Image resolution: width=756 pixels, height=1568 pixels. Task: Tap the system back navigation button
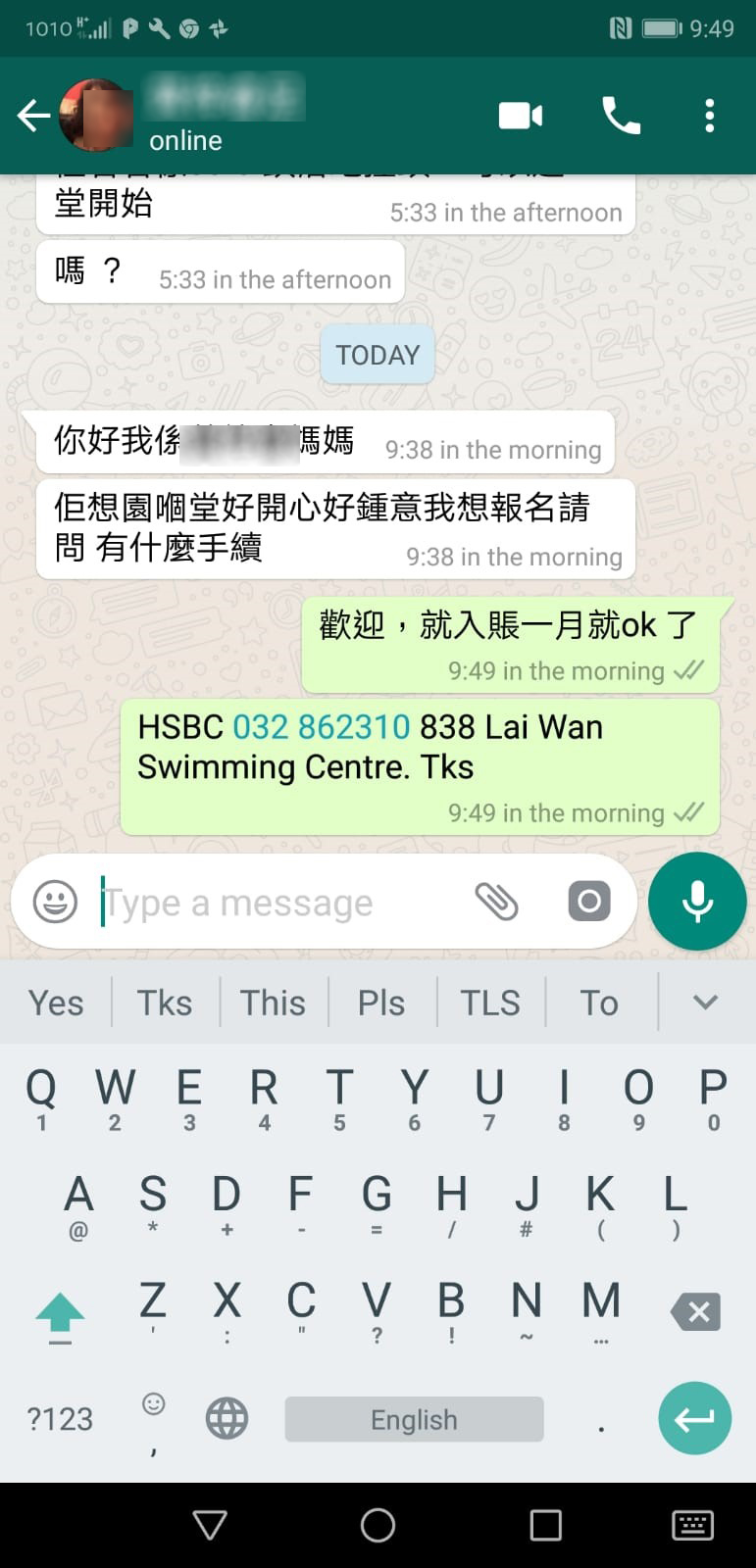[210, 1525]
